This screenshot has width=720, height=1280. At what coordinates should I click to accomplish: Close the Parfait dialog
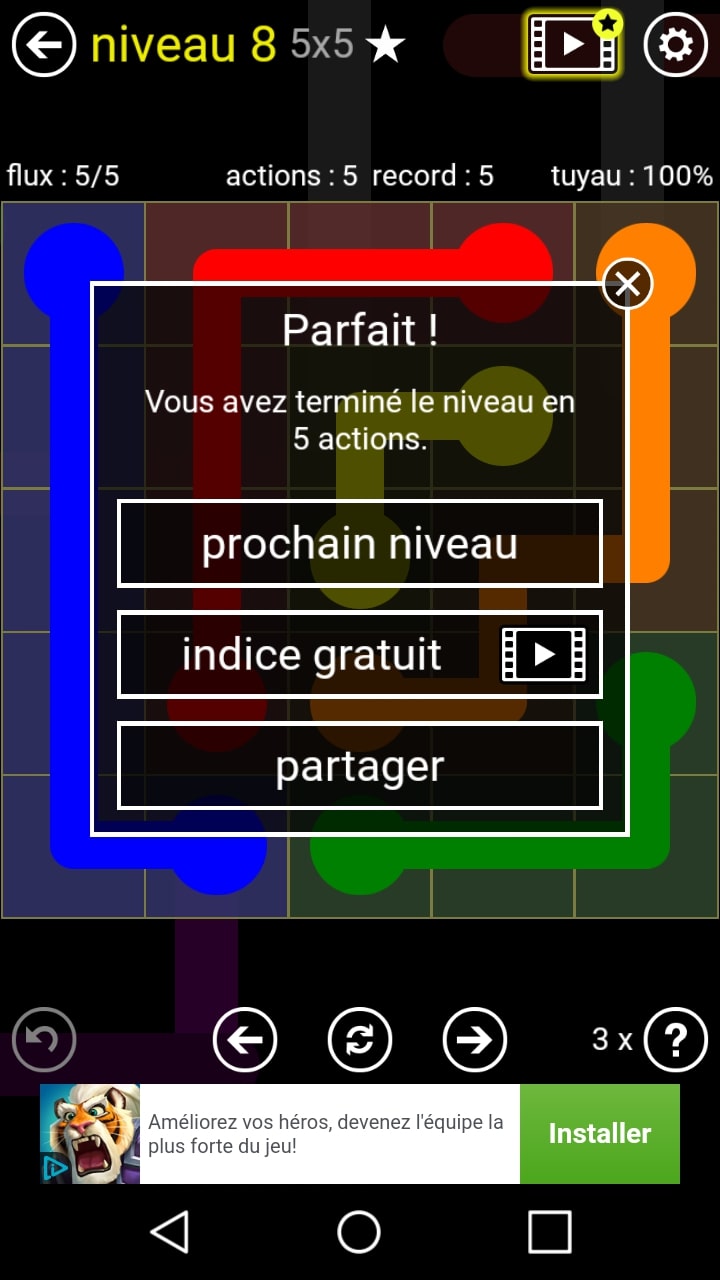tap(627, 285)
